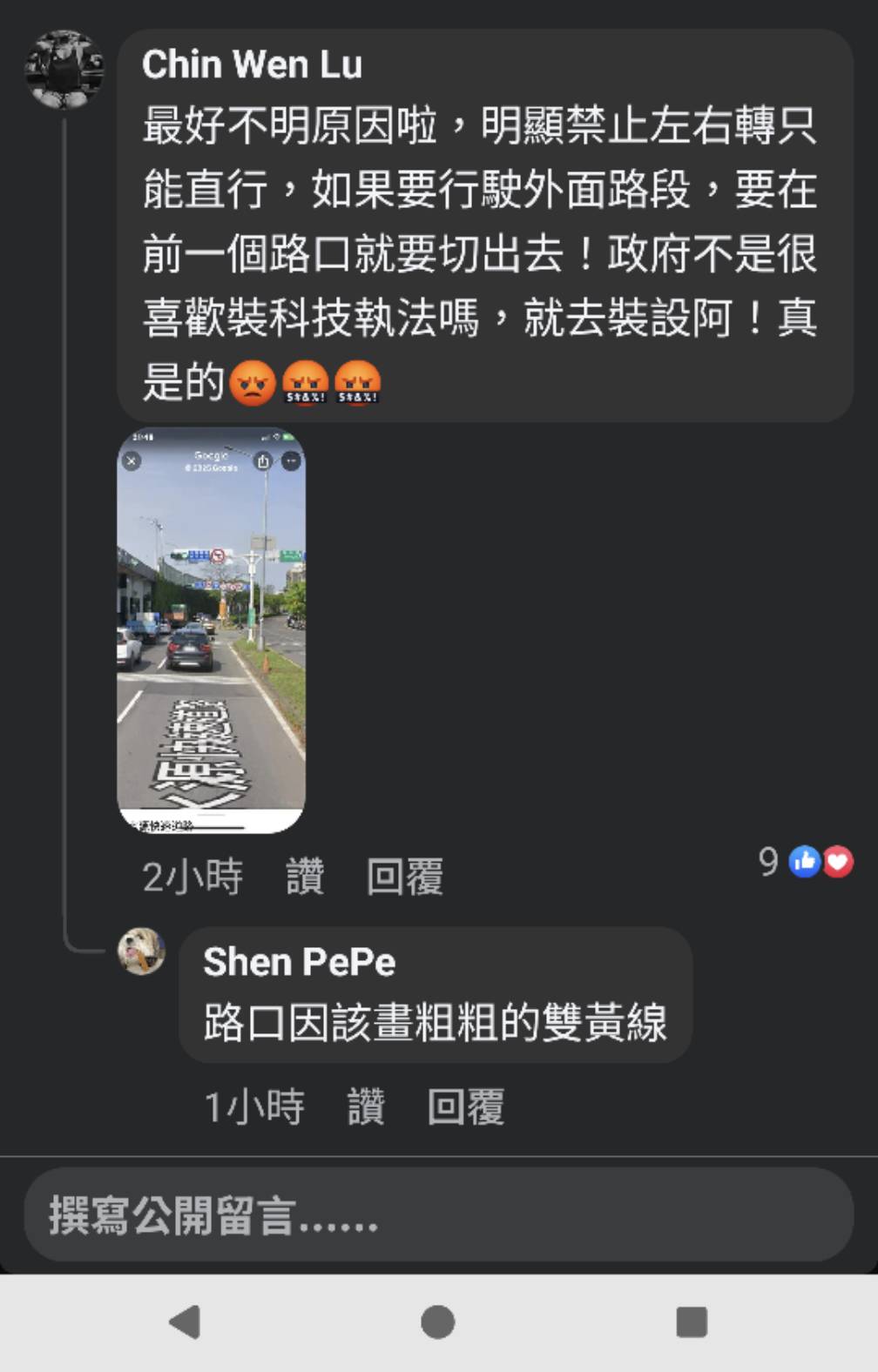Like Chin Wen Lu's comment
Screen dimensions: 878x1372
point(305,876)
